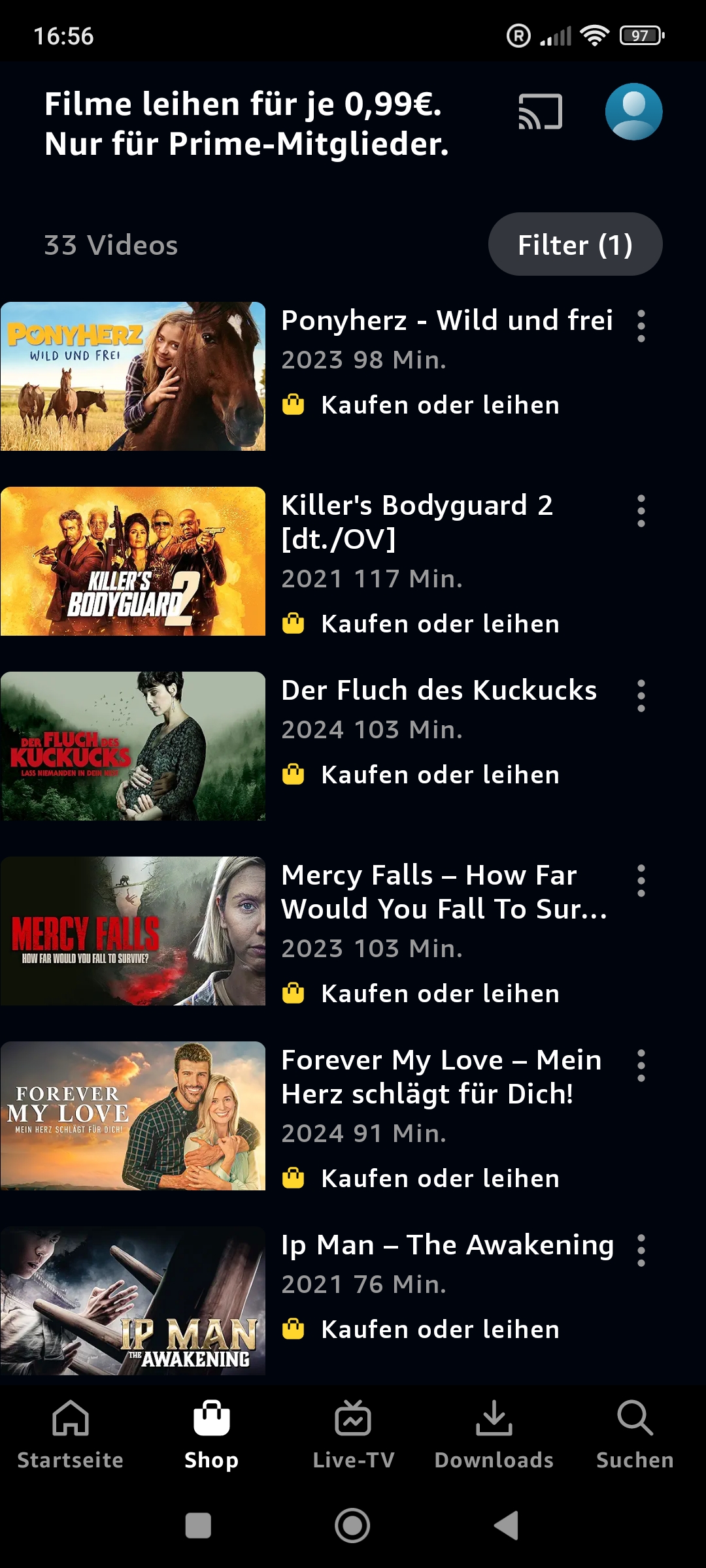Open Forever My Love movie details

click(x=133, y=1116)
